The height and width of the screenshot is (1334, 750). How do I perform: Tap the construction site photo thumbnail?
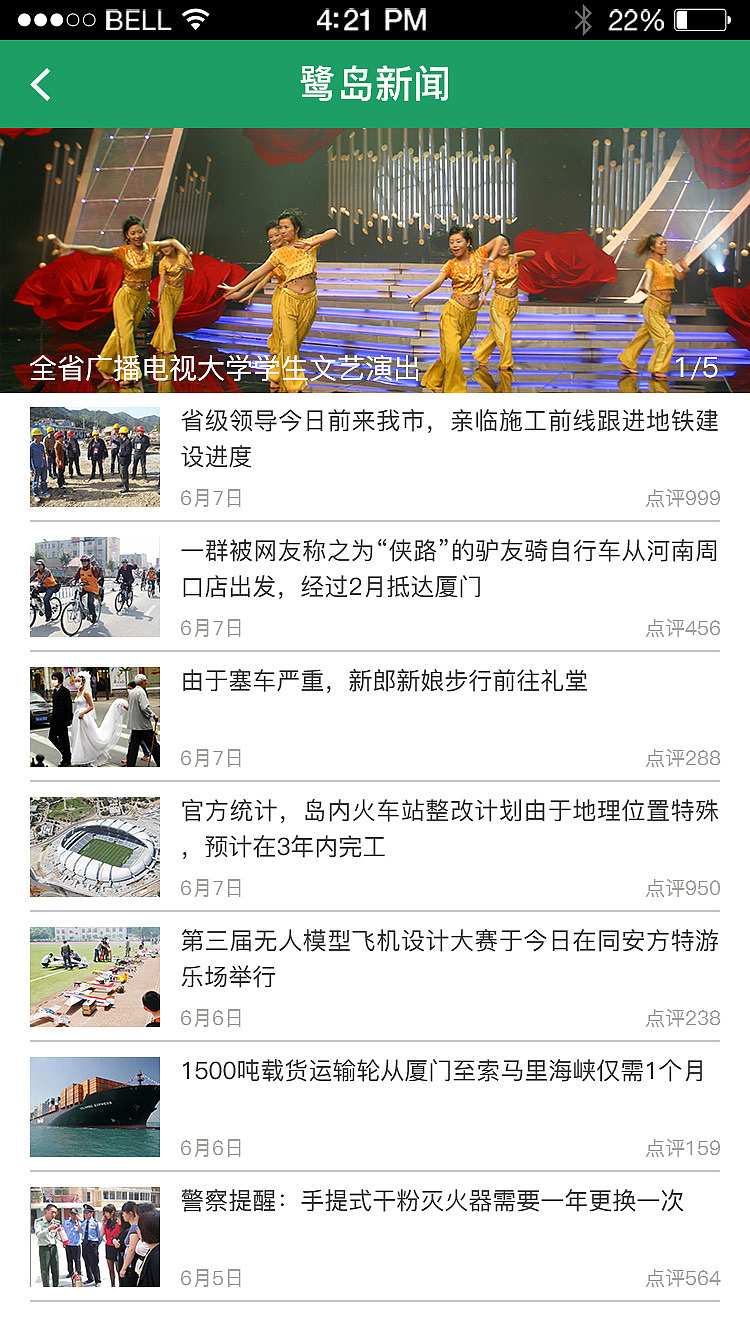pos(95,455)
